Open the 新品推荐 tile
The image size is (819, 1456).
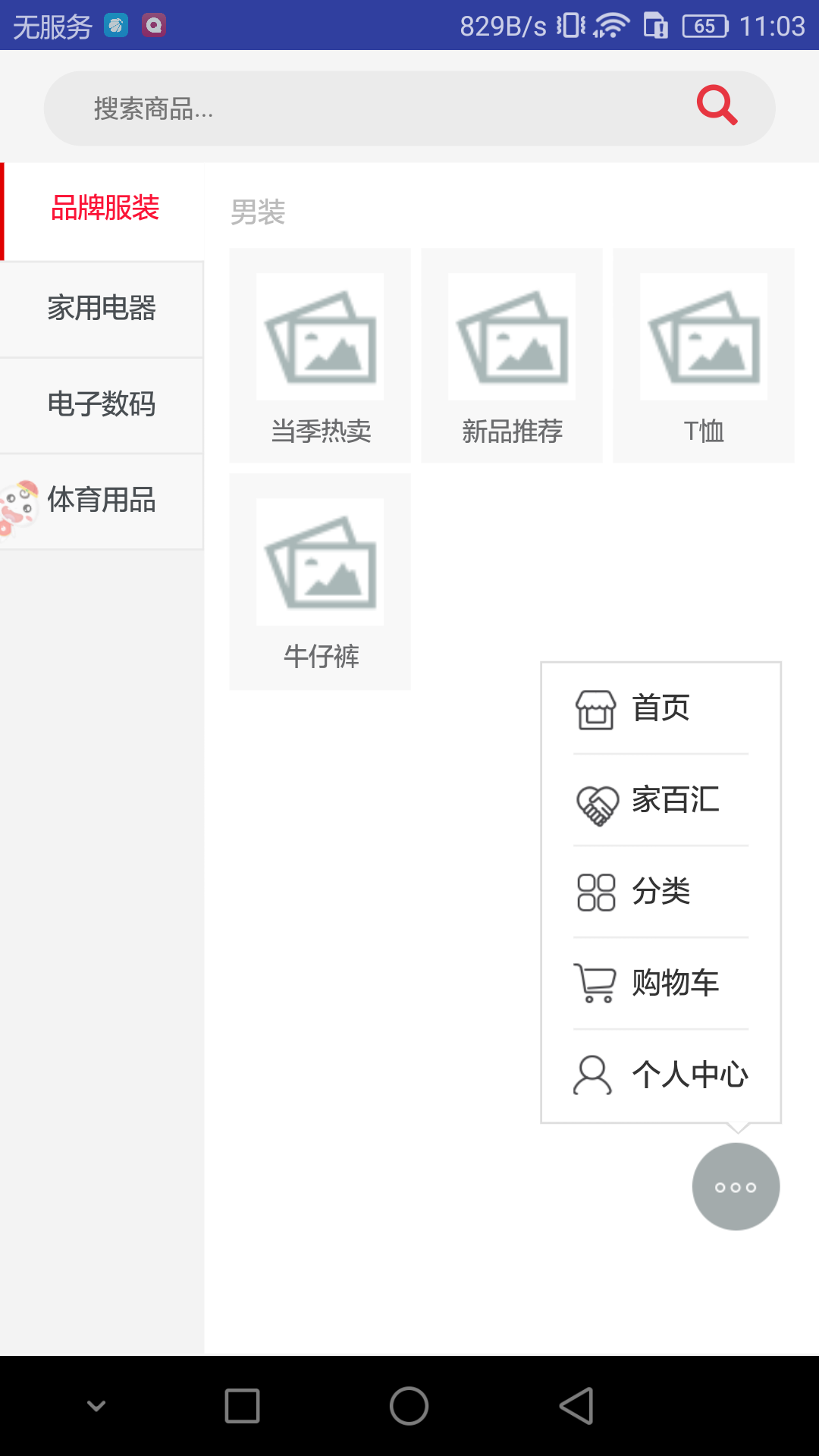(512, 356)
